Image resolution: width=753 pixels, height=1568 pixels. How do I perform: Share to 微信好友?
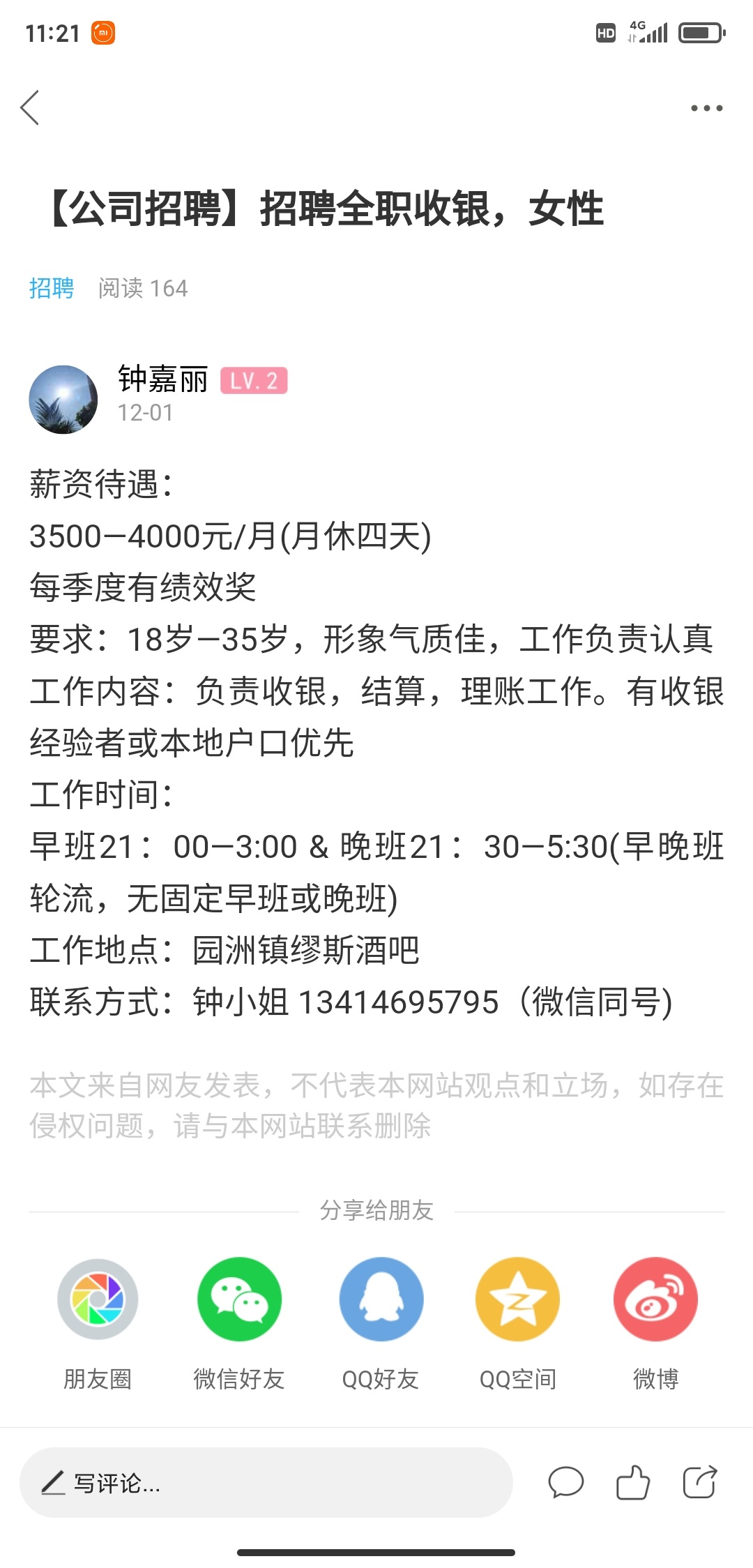click(239, 1299)
